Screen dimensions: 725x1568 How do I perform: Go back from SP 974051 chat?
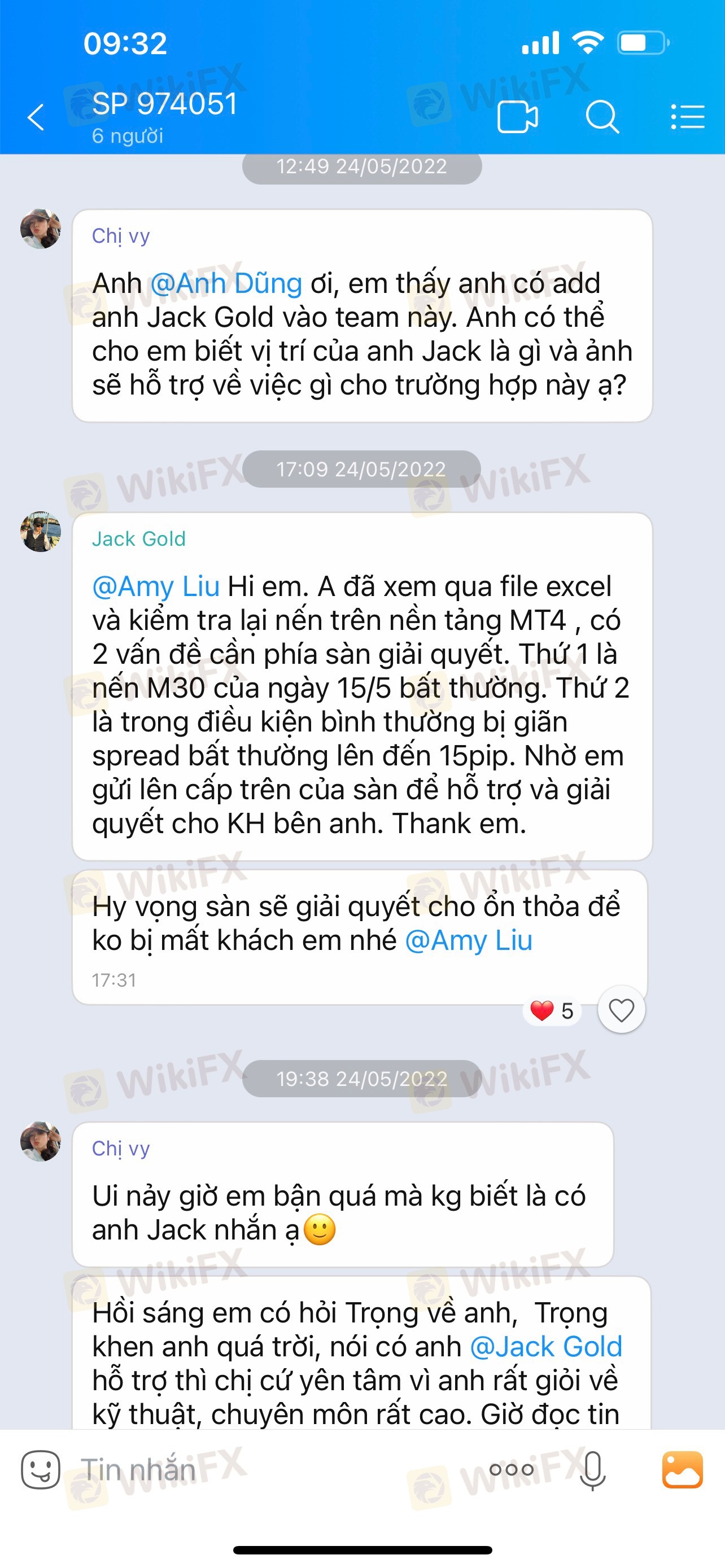(37, 117)
